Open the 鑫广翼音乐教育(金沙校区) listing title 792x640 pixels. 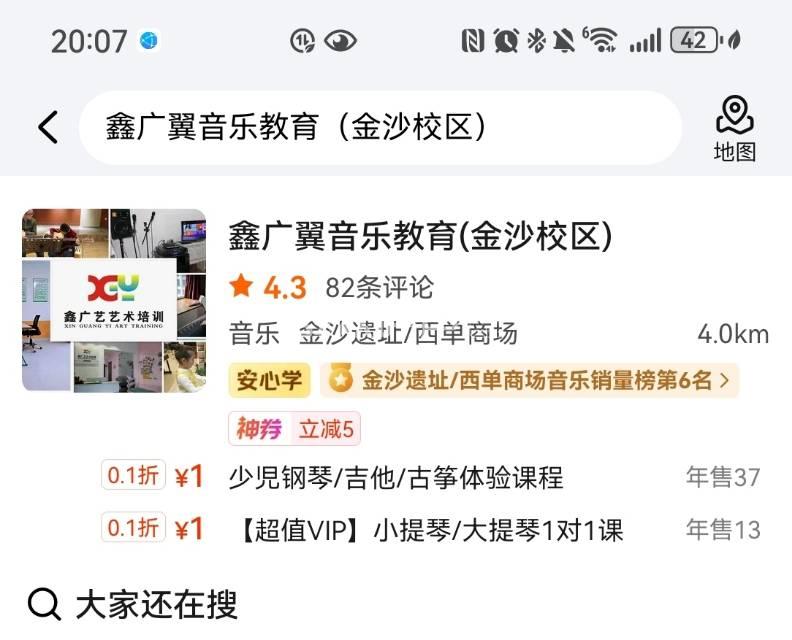click(x=420, y=236)
